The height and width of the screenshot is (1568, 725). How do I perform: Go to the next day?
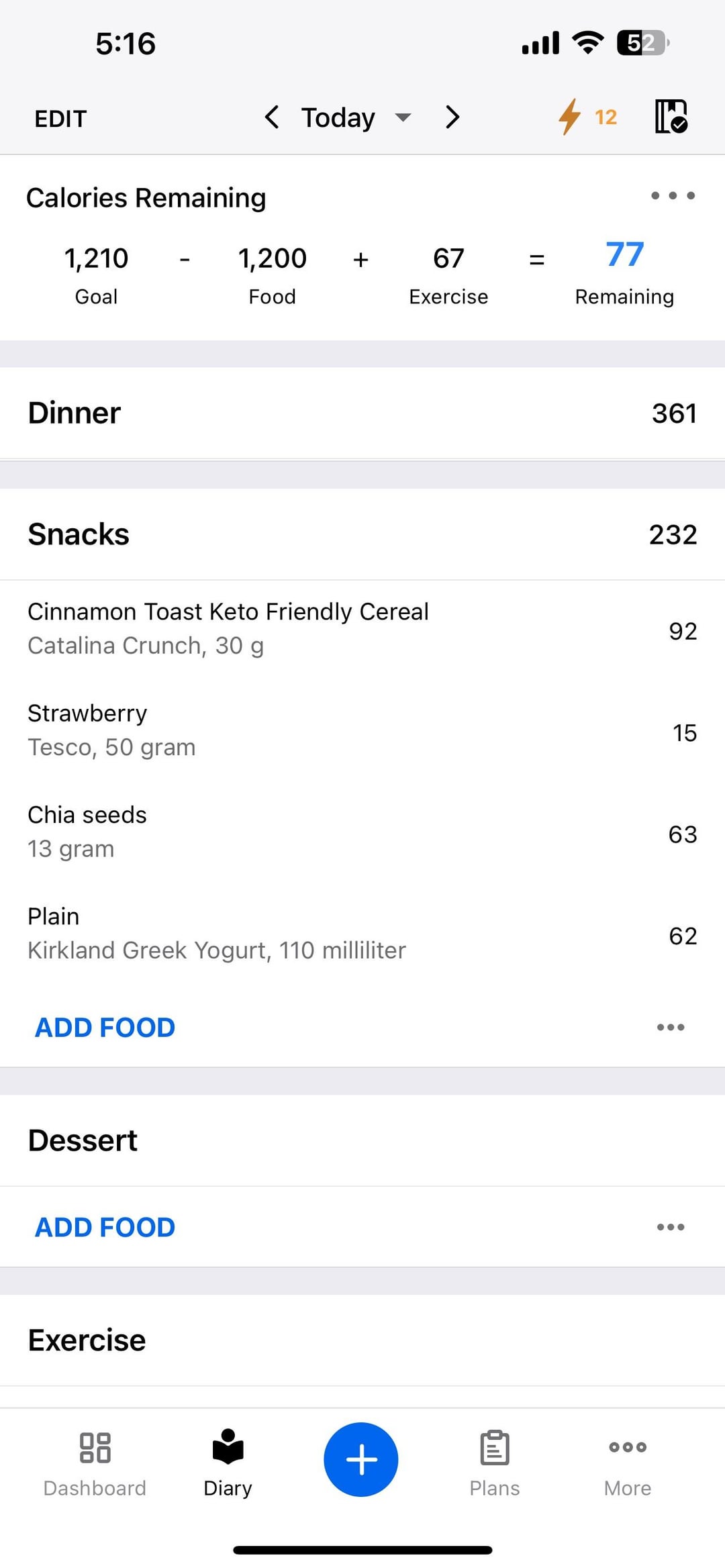(453, 117)
